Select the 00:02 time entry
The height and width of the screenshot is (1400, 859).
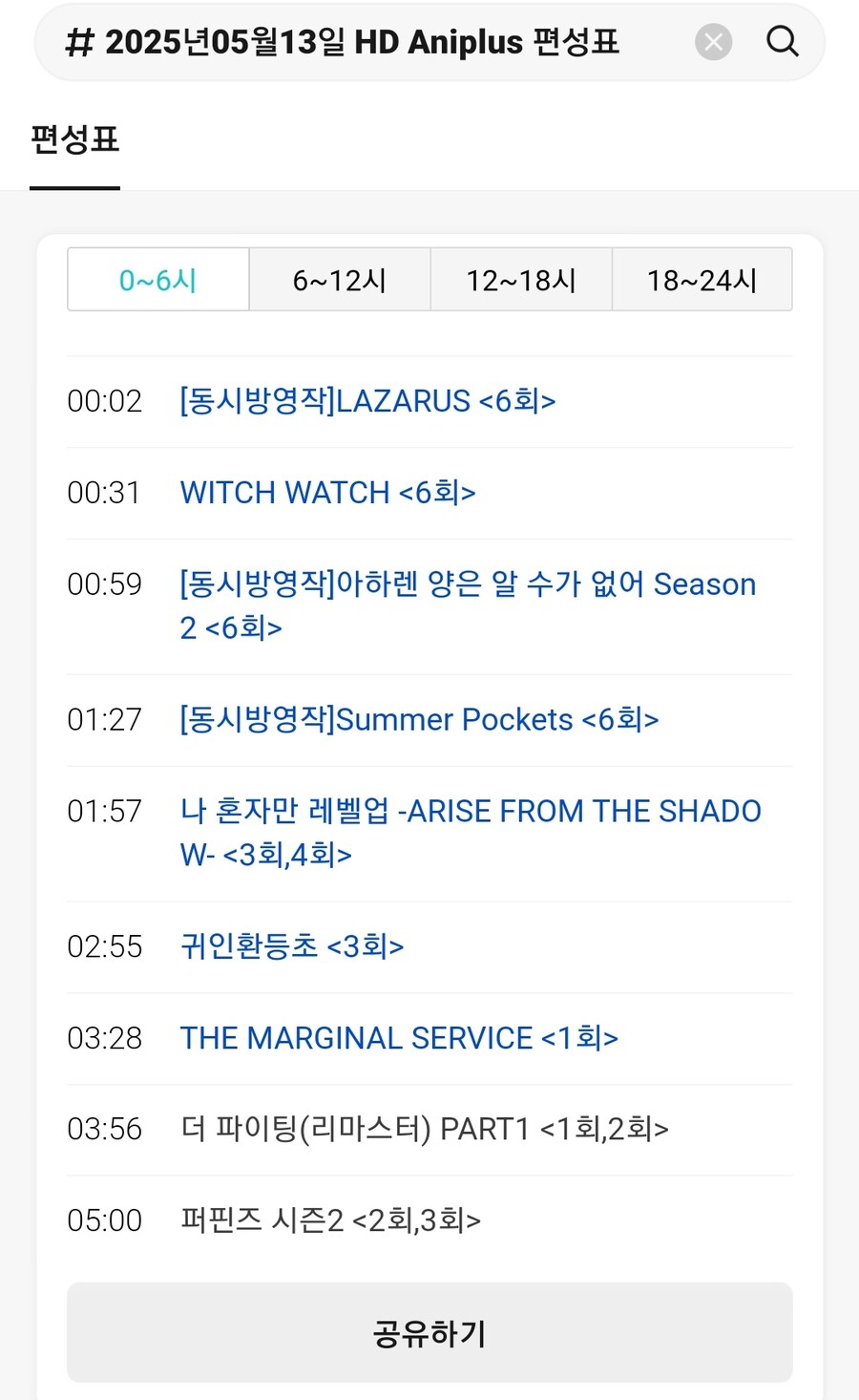coord(105,401)
